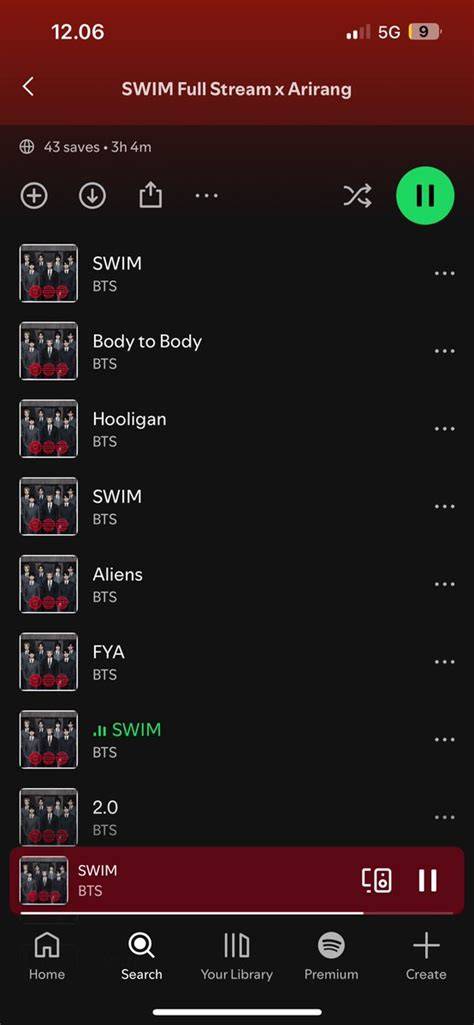This screenshot has width=474, height=1025.
Task: Pause from the mini player bar
Action: [428, 880]
